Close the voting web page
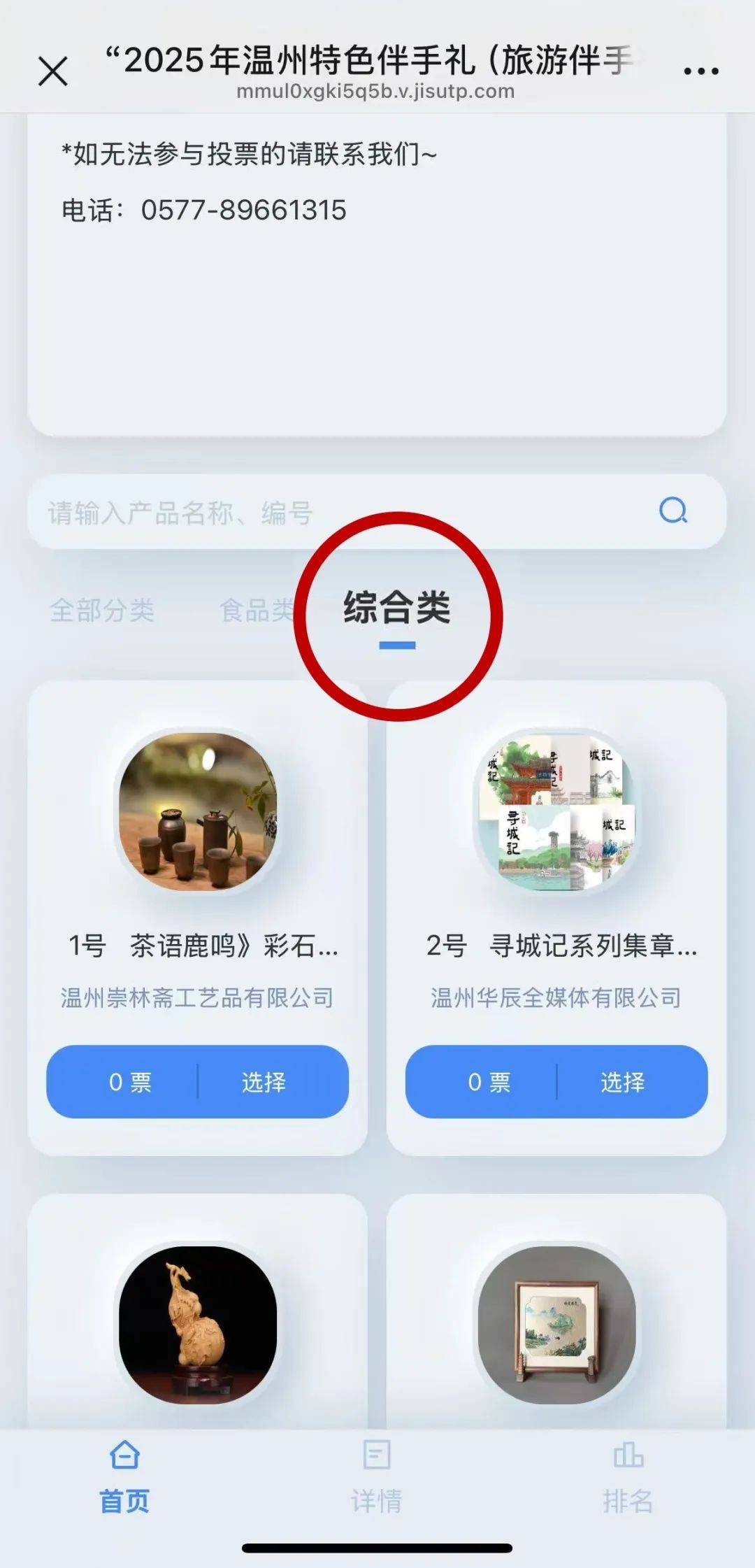 53,71
